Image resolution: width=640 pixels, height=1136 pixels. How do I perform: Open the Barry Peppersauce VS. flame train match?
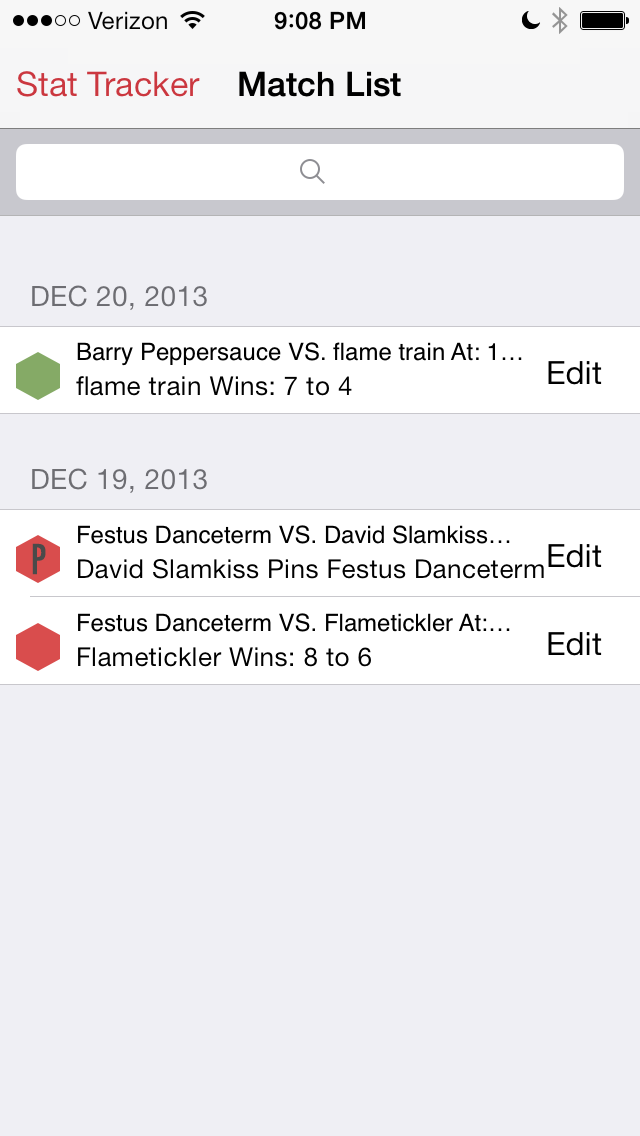point(320,370)
